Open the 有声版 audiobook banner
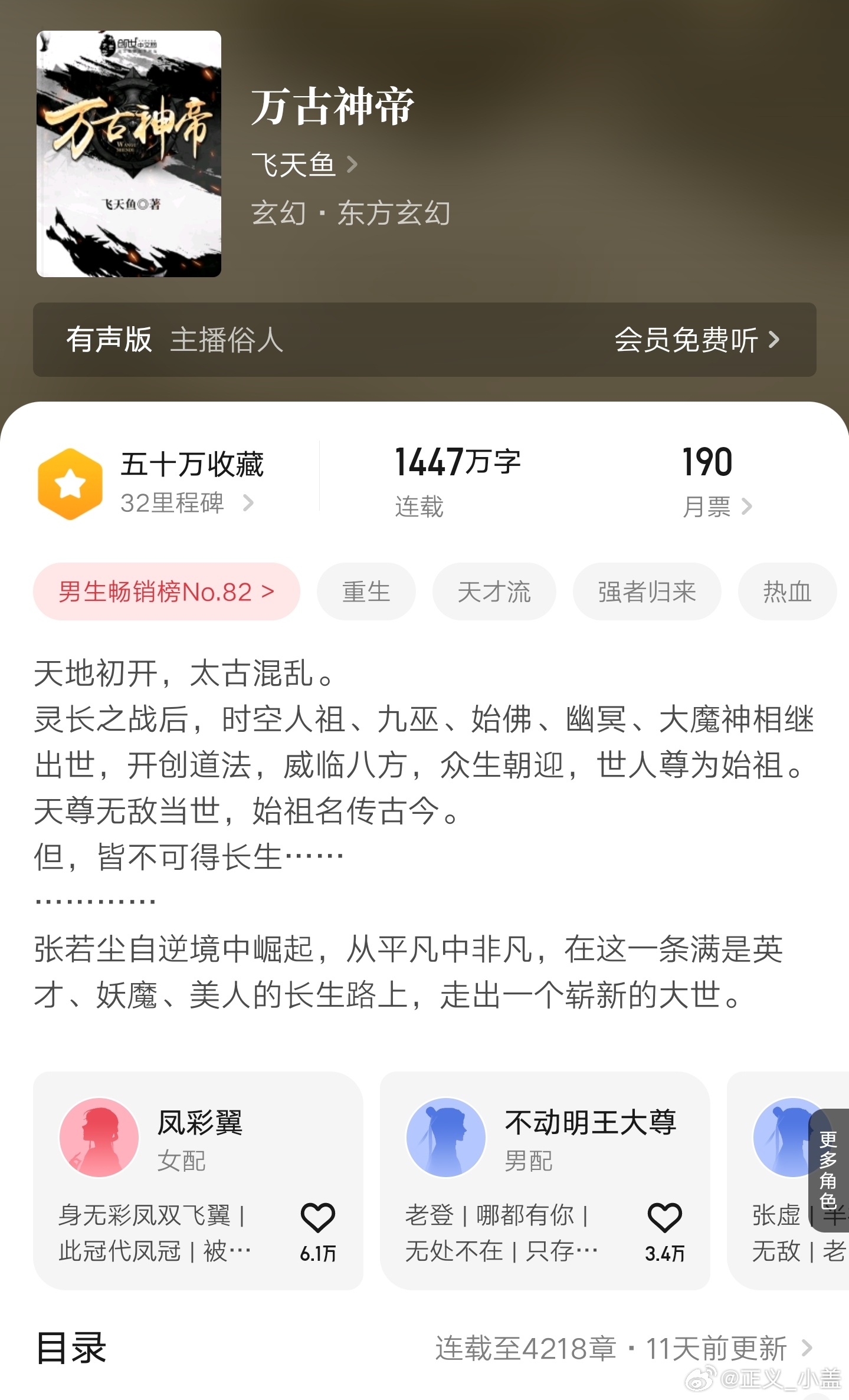Screen dimensions: 849x1400 [x=424, y=340]
